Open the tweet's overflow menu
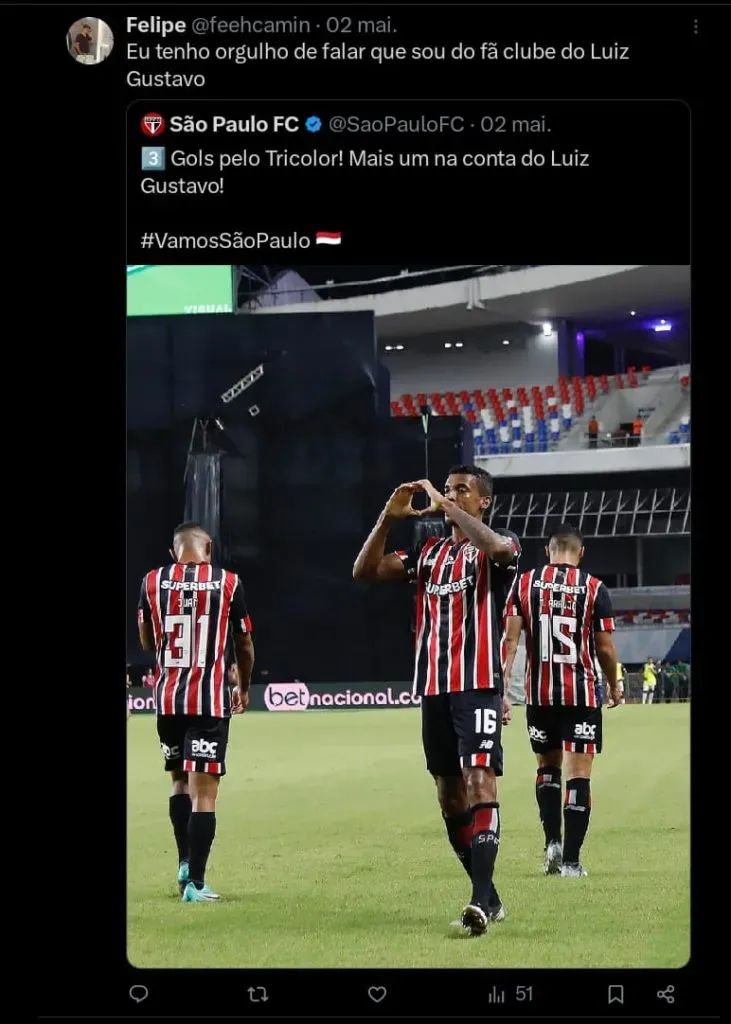The width and height of the screenshot is (731, 1024). point(696,27)
